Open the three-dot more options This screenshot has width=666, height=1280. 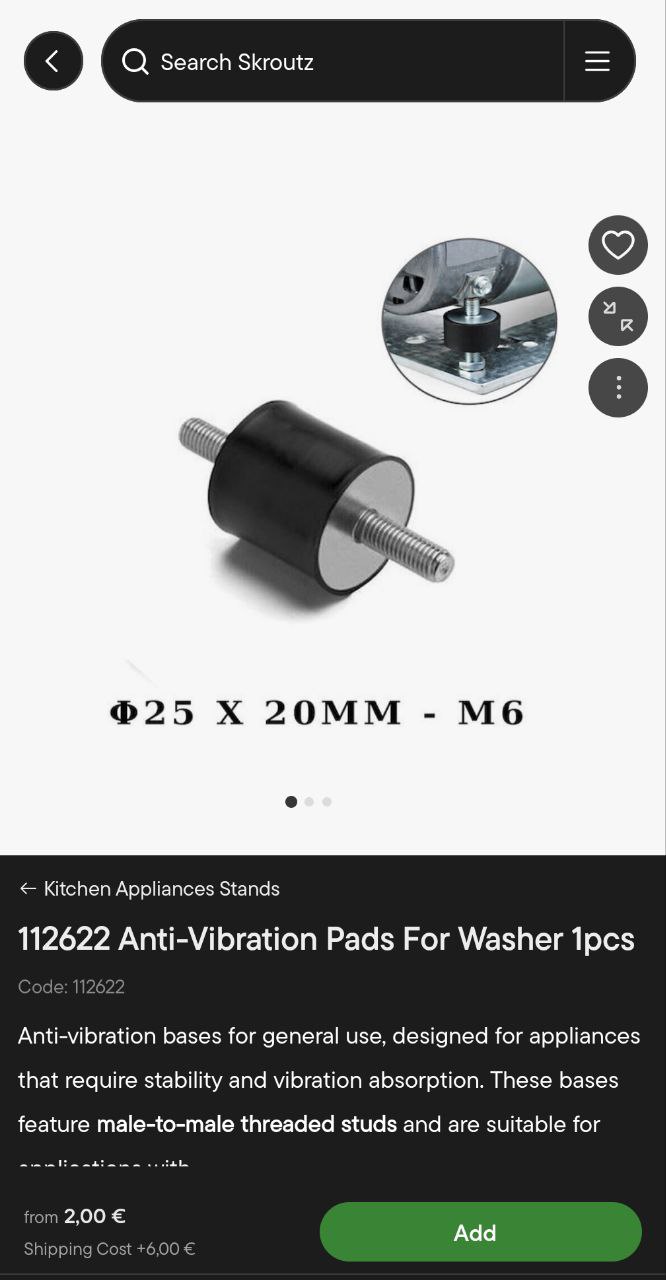pos(618,388)
